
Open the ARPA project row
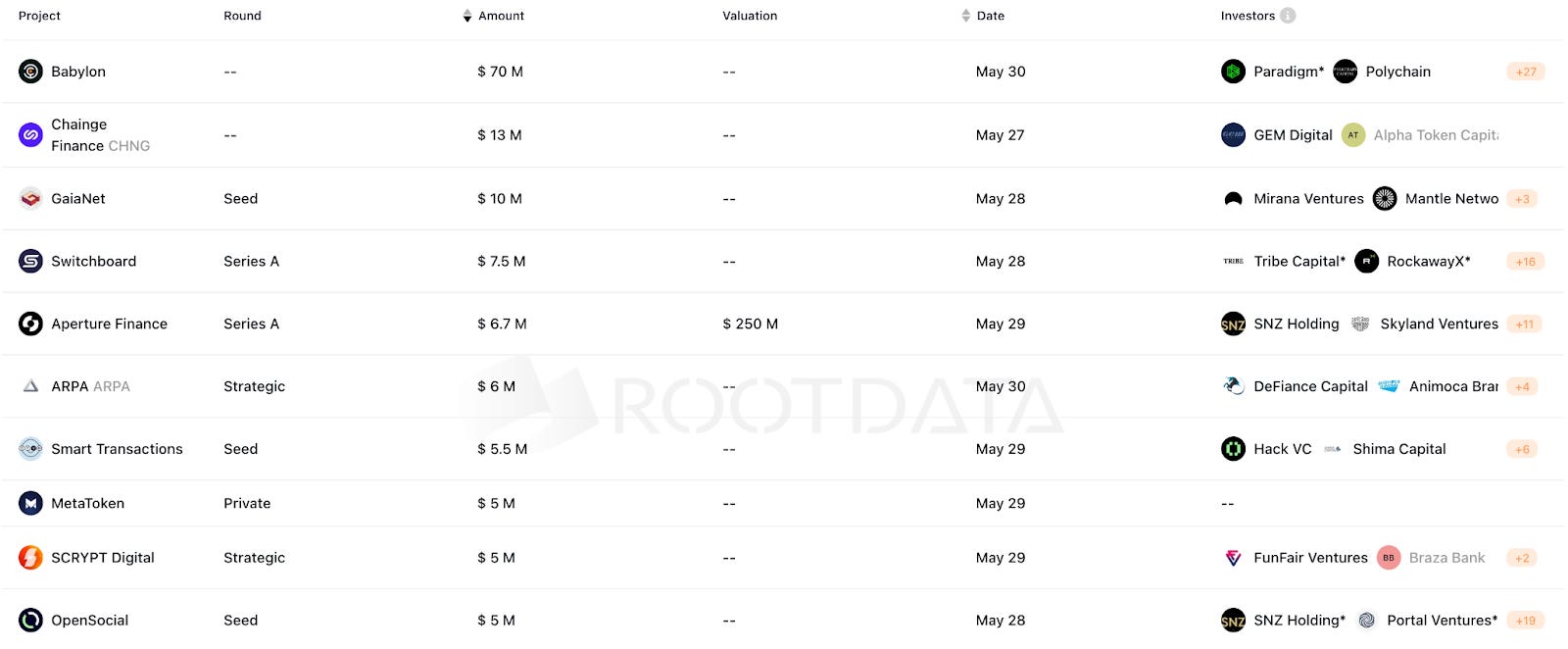point(90,386)
